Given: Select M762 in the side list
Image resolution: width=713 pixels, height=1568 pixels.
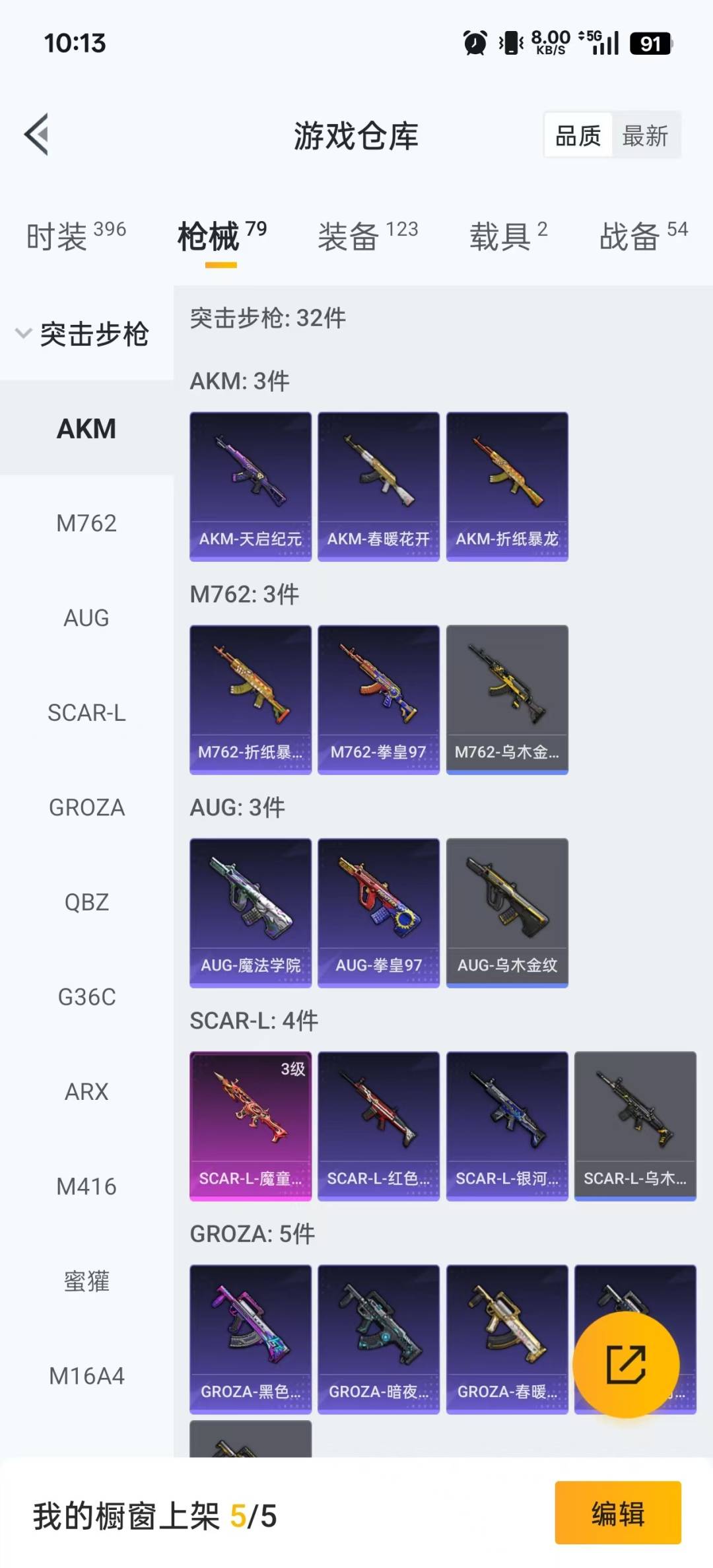Looking at the screenshot, I should click(x=86, y=524).
